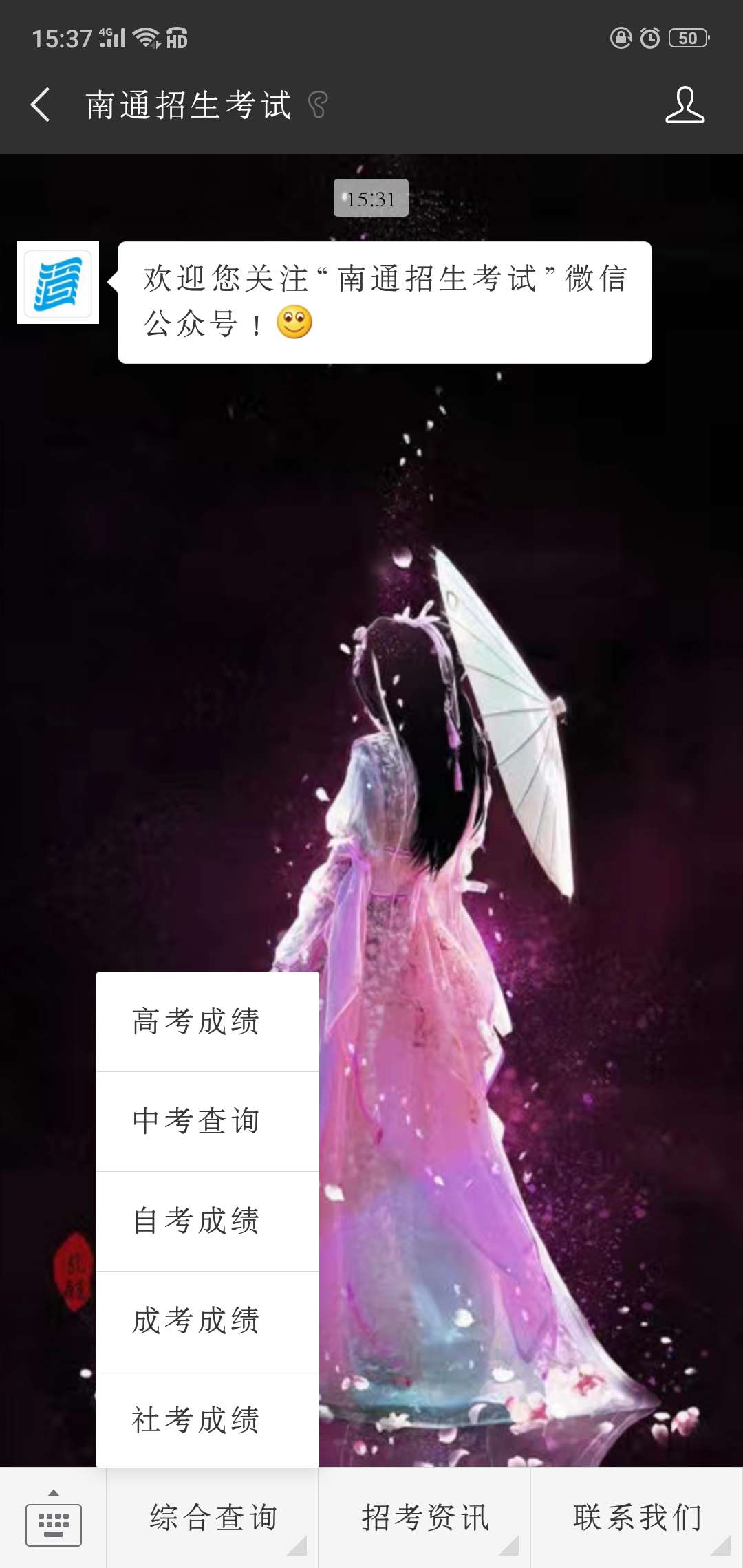Screen dimensions: 743x1568
Task: Expand the 招考资讯 menu
Action: (x=425, y=1518)
